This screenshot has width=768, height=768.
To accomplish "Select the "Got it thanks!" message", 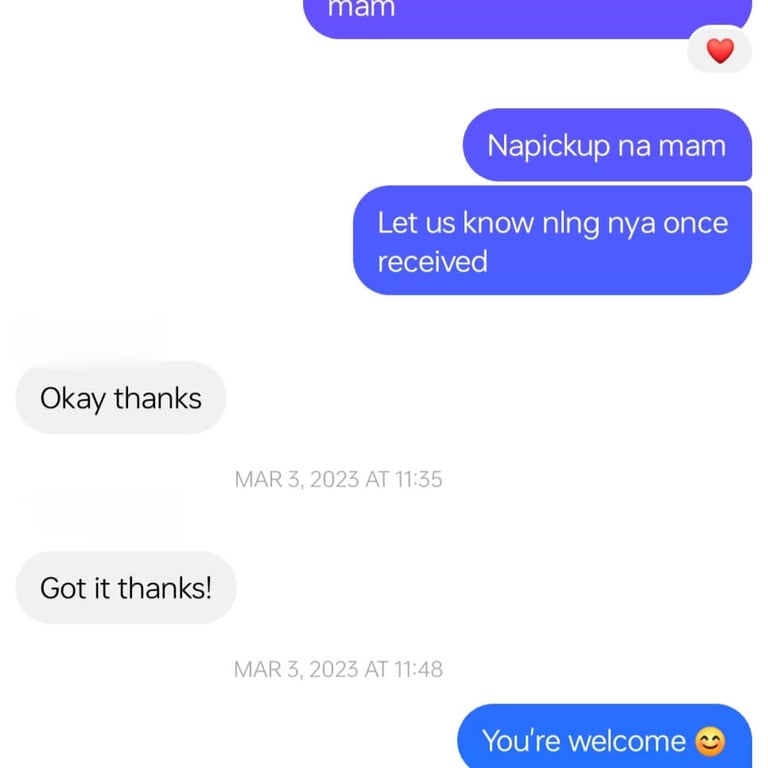I will (126, 588).
